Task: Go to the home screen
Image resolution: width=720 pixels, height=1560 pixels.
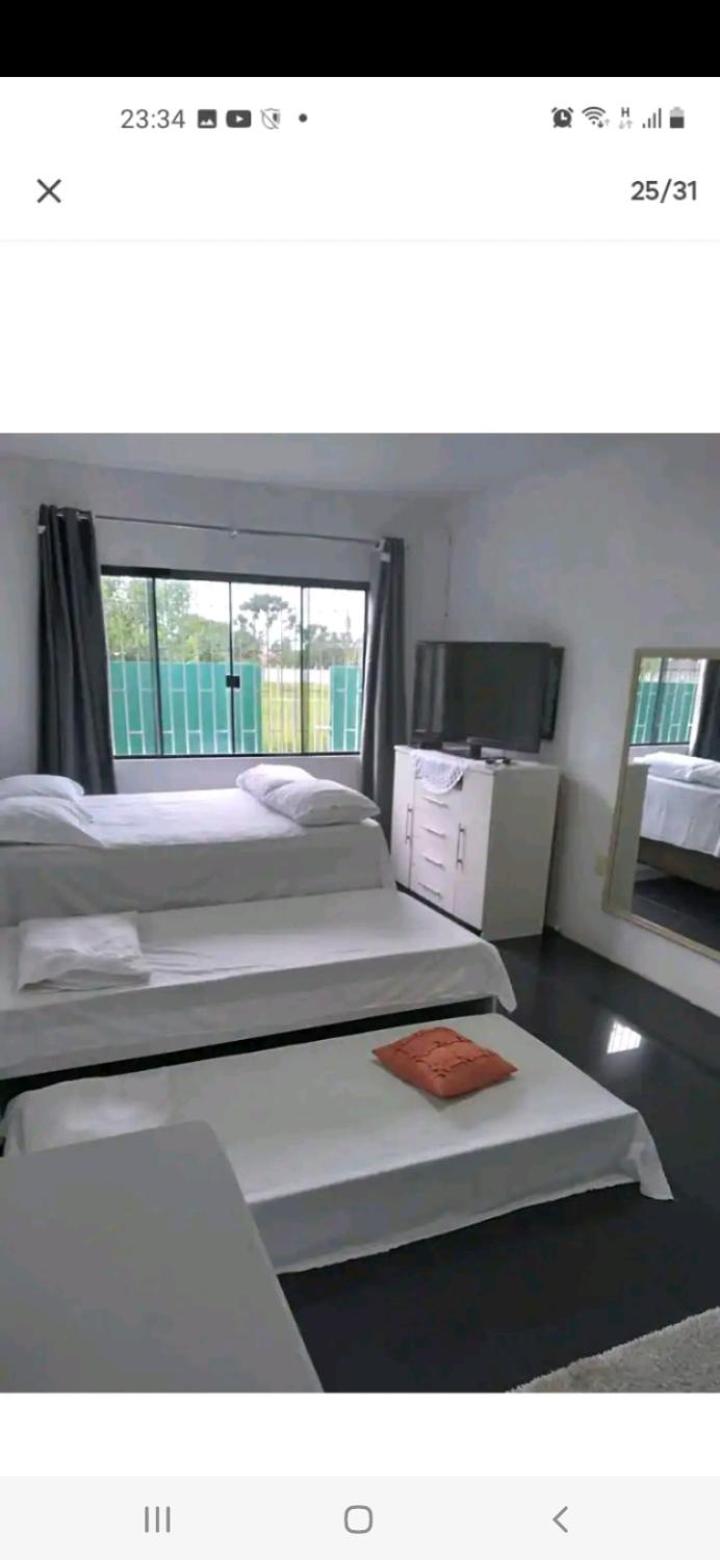Action: point(358,1519)
